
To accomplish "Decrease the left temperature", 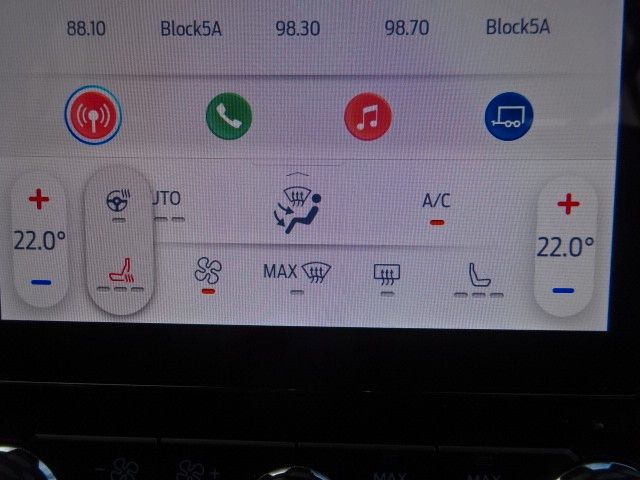I will tap(40, 283).
